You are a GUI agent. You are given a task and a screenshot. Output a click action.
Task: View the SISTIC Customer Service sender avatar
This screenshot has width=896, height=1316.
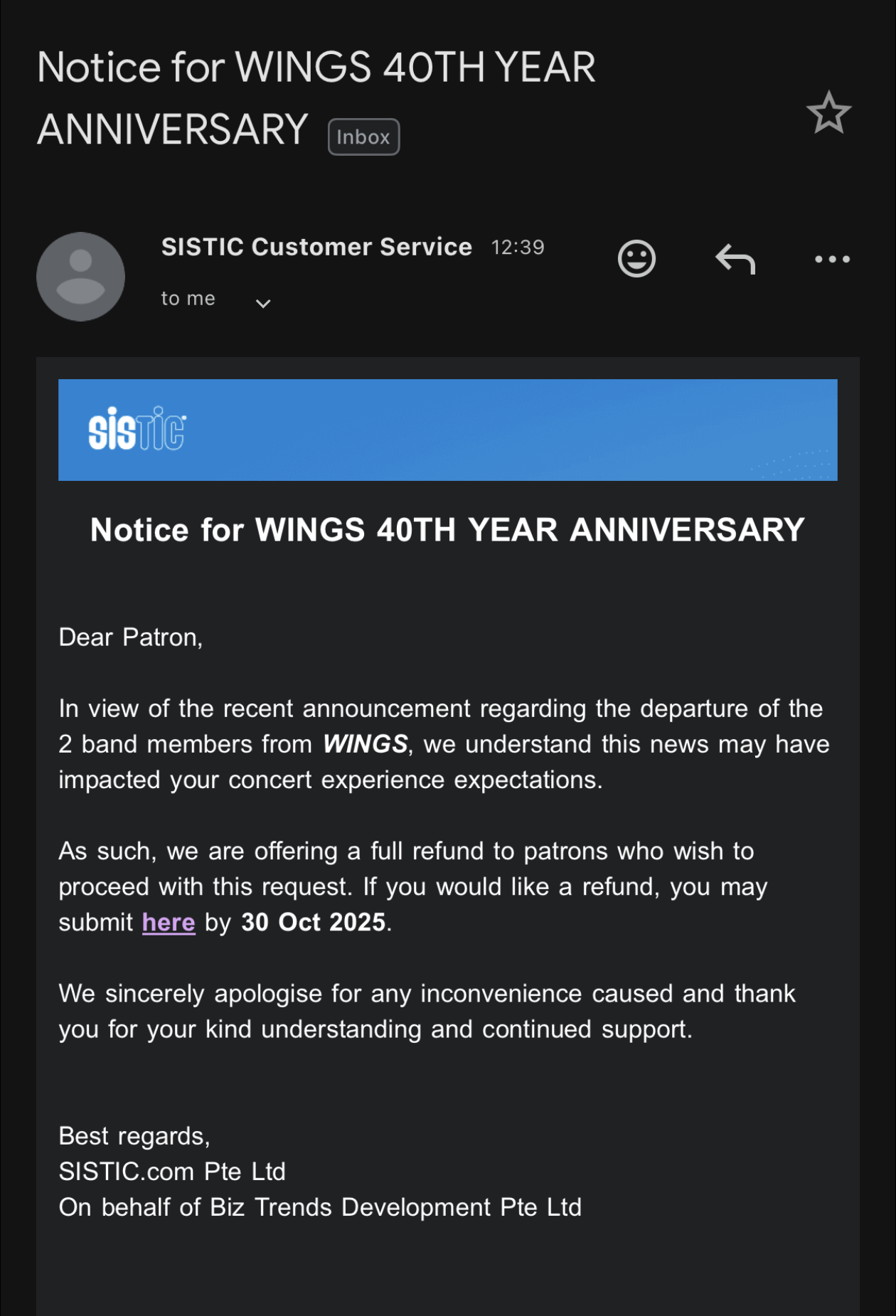click(x=81, y=277)
